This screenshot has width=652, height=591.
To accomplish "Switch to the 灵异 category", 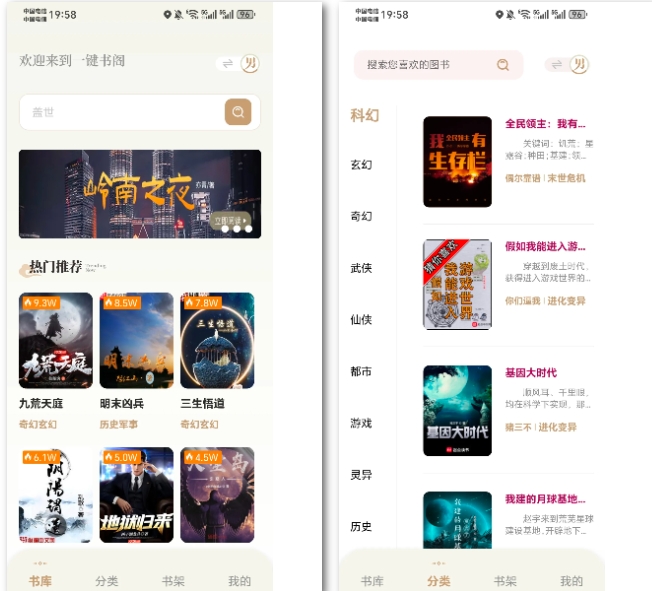I will pos(361,475).
